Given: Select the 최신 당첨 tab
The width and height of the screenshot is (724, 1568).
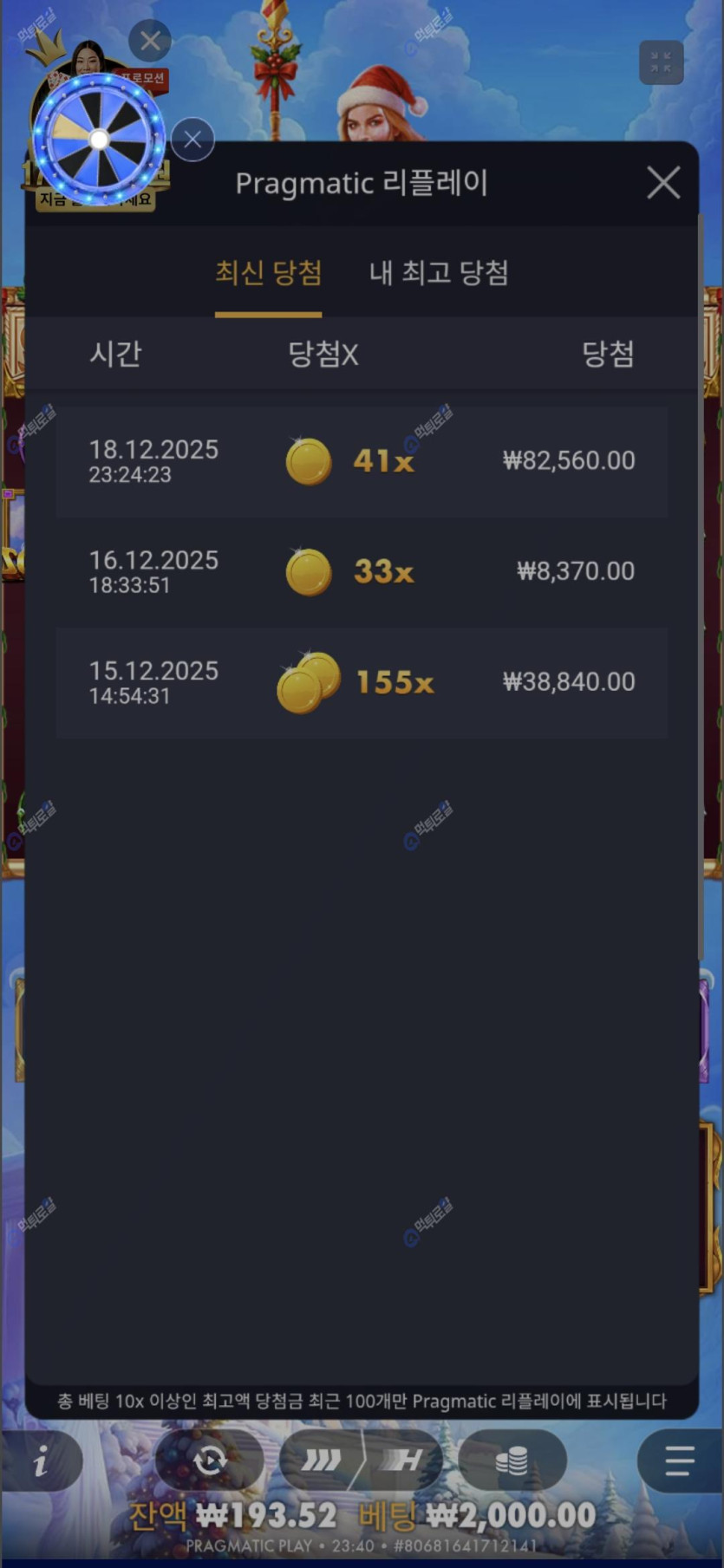Looking at the screenshot, I should 268,273.
